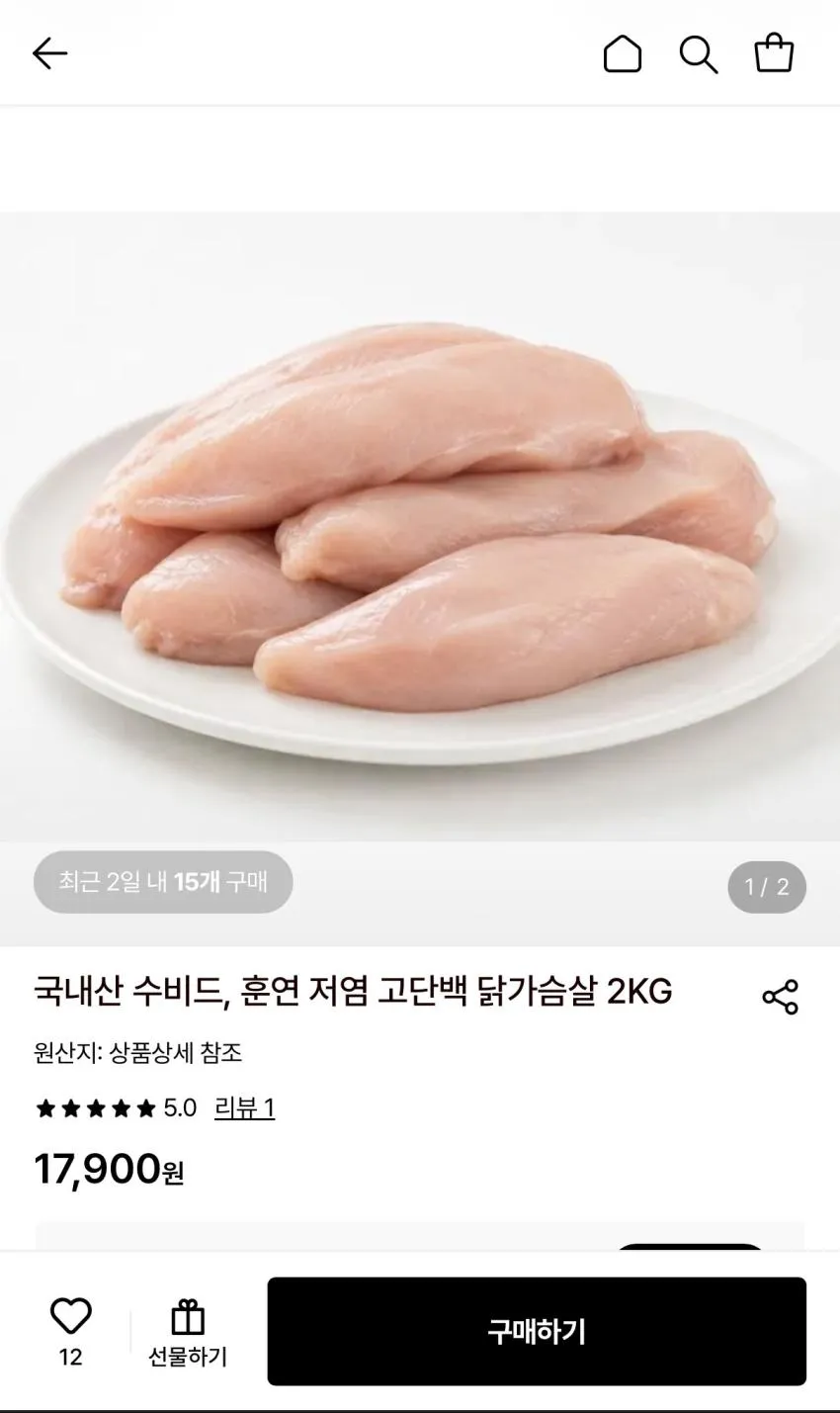
Task: Open the home icon in top bar
Action: click(x=623, y=53)
